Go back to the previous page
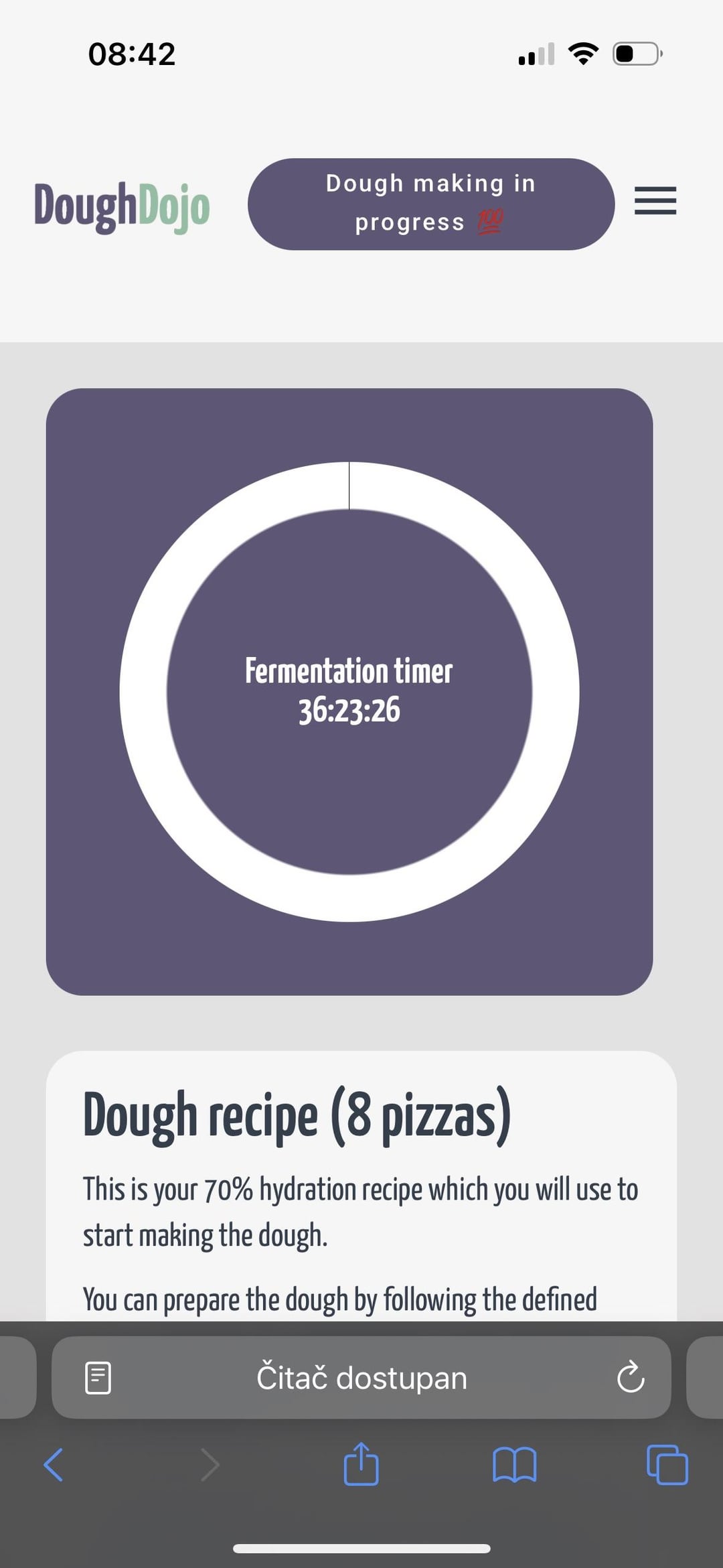This screenshot has height=1568, width=723. (54, 1464)
